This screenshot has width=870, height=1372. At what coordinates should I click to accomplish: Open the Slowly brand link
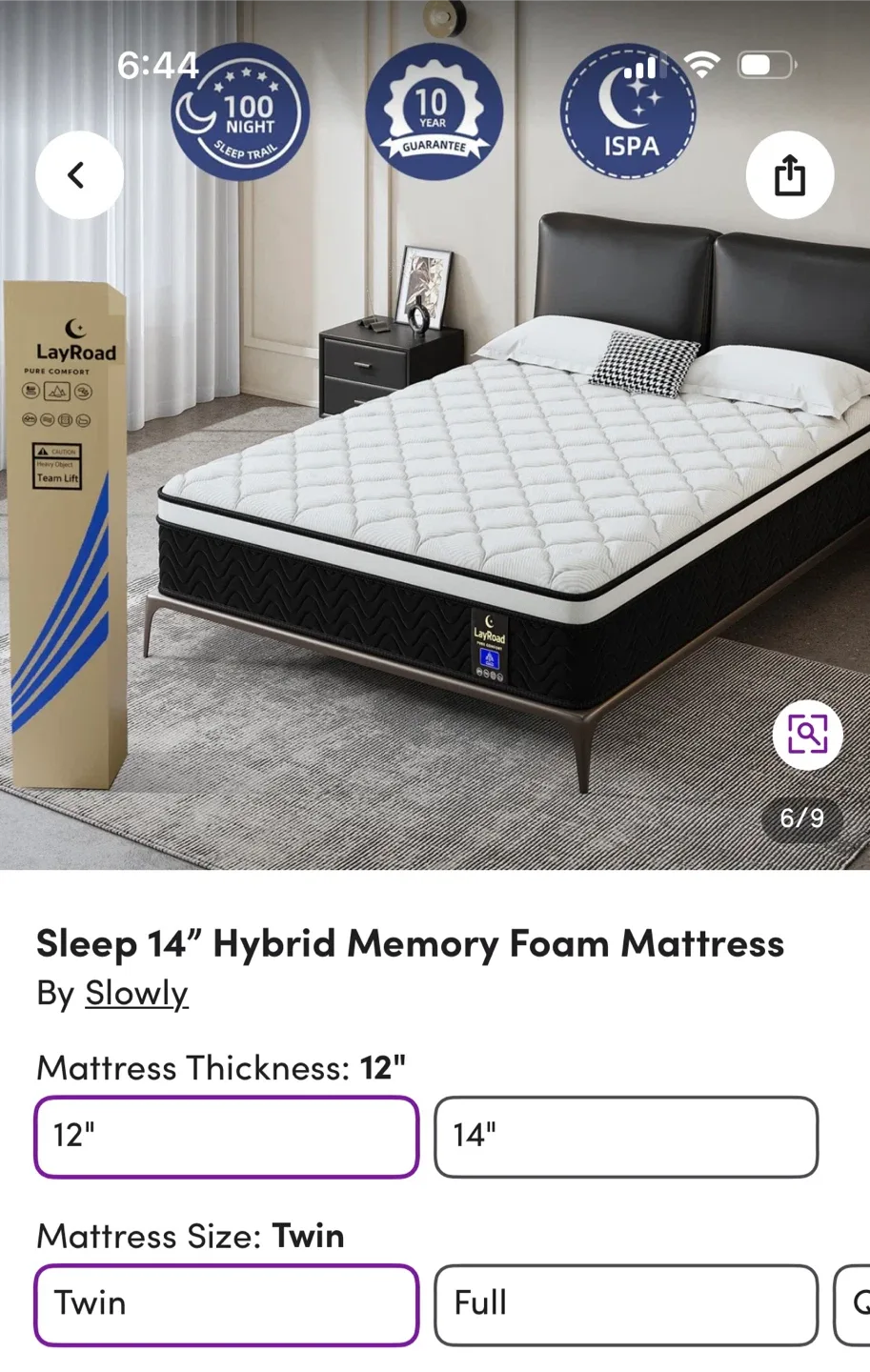(136, 993)
